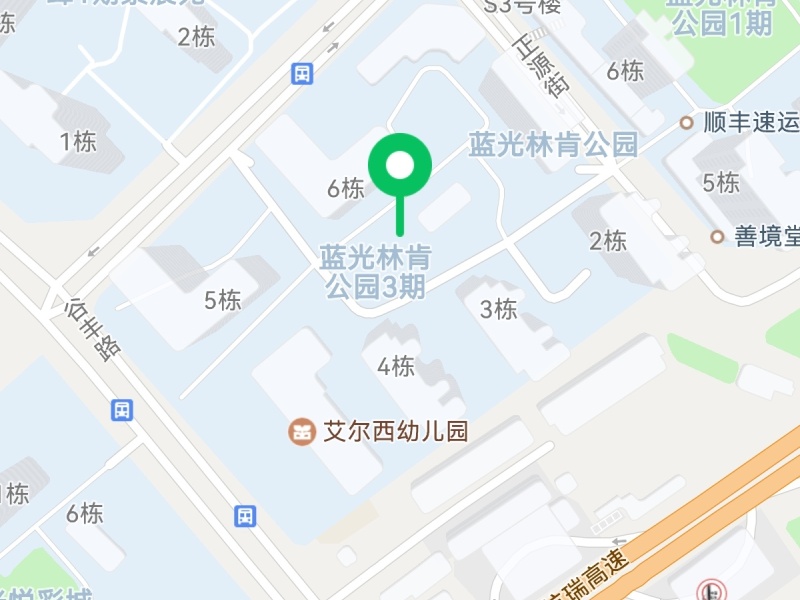Viewport: 800px width, 600px height.
Task: View the 善境堂 place marker
Action: 717,236
